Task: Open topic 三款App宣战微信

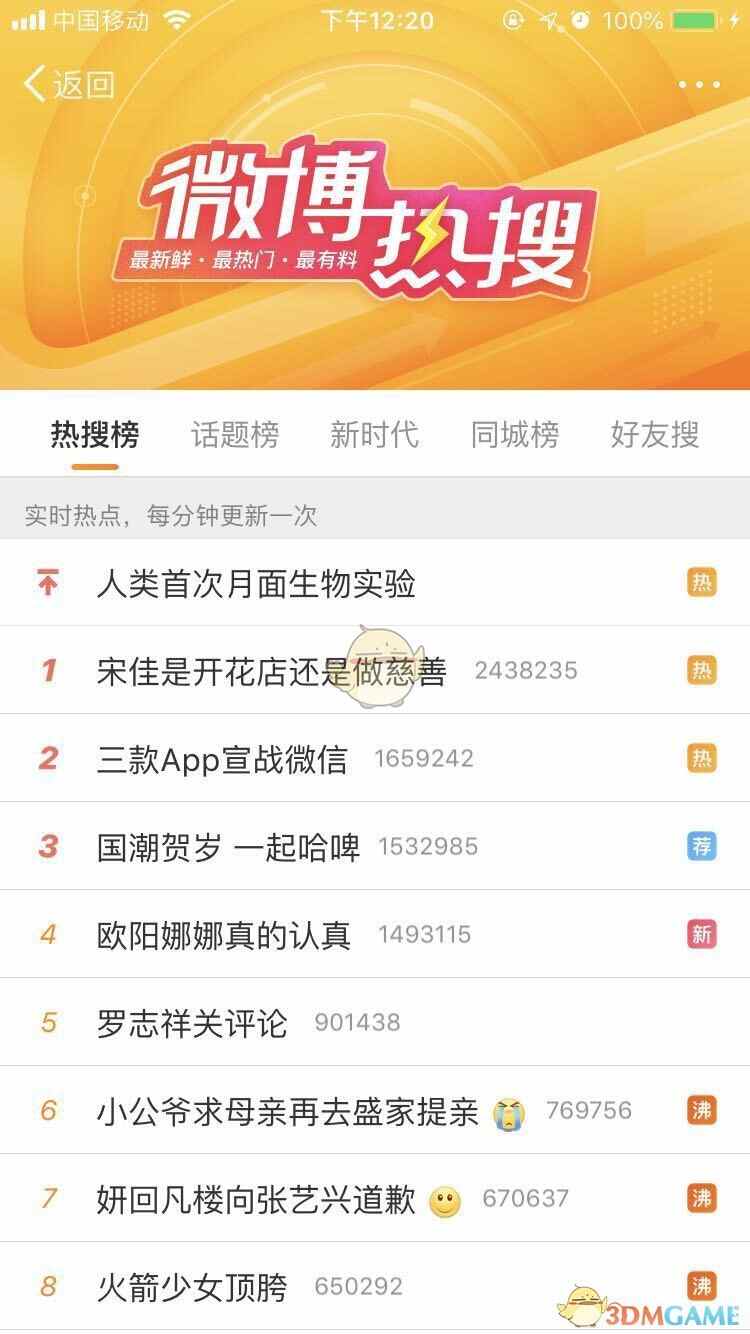Action: point(222,759)
